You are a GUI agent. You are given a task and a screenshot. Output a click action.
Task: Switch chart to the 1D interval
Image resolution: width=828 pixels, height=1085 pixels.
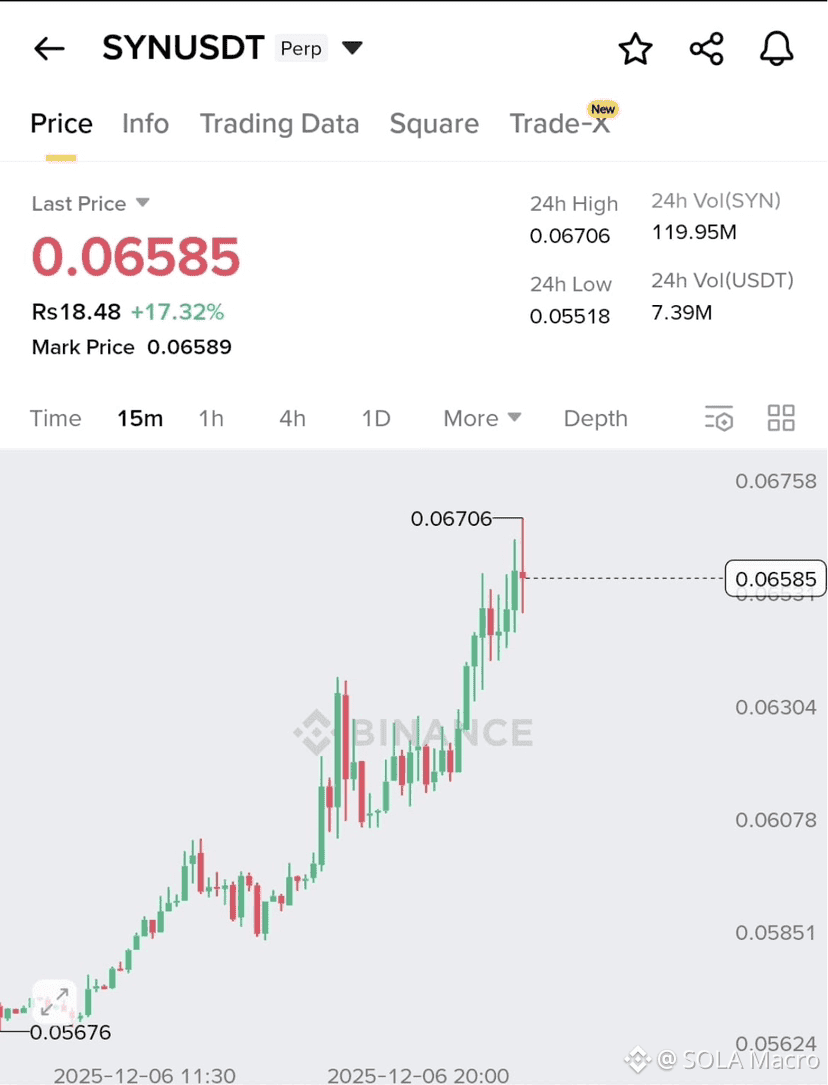tap(375, 418)
